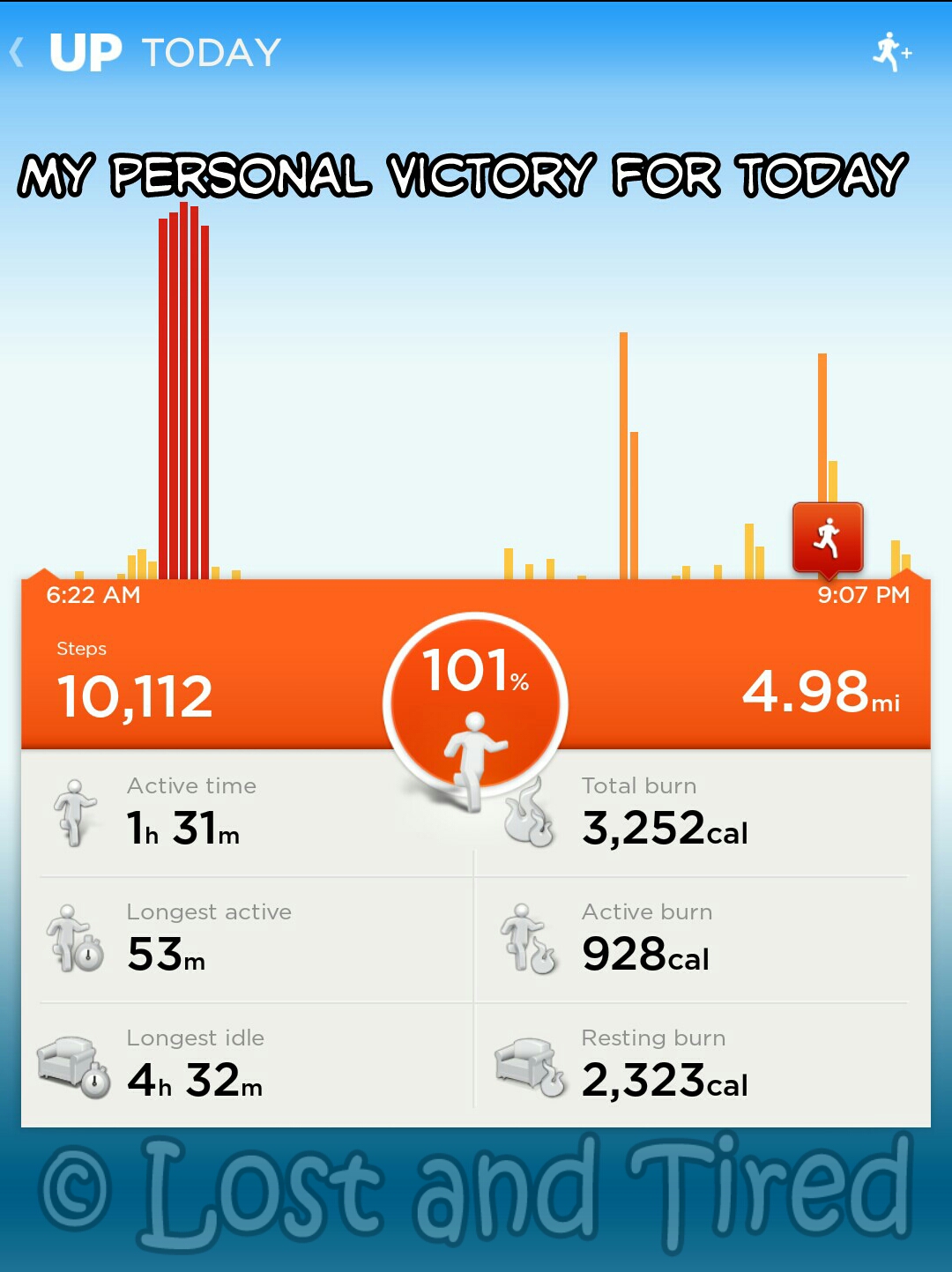Open the red running workout marker
Viewport: 952px width, 1272px height.
[x=827, y=536]
